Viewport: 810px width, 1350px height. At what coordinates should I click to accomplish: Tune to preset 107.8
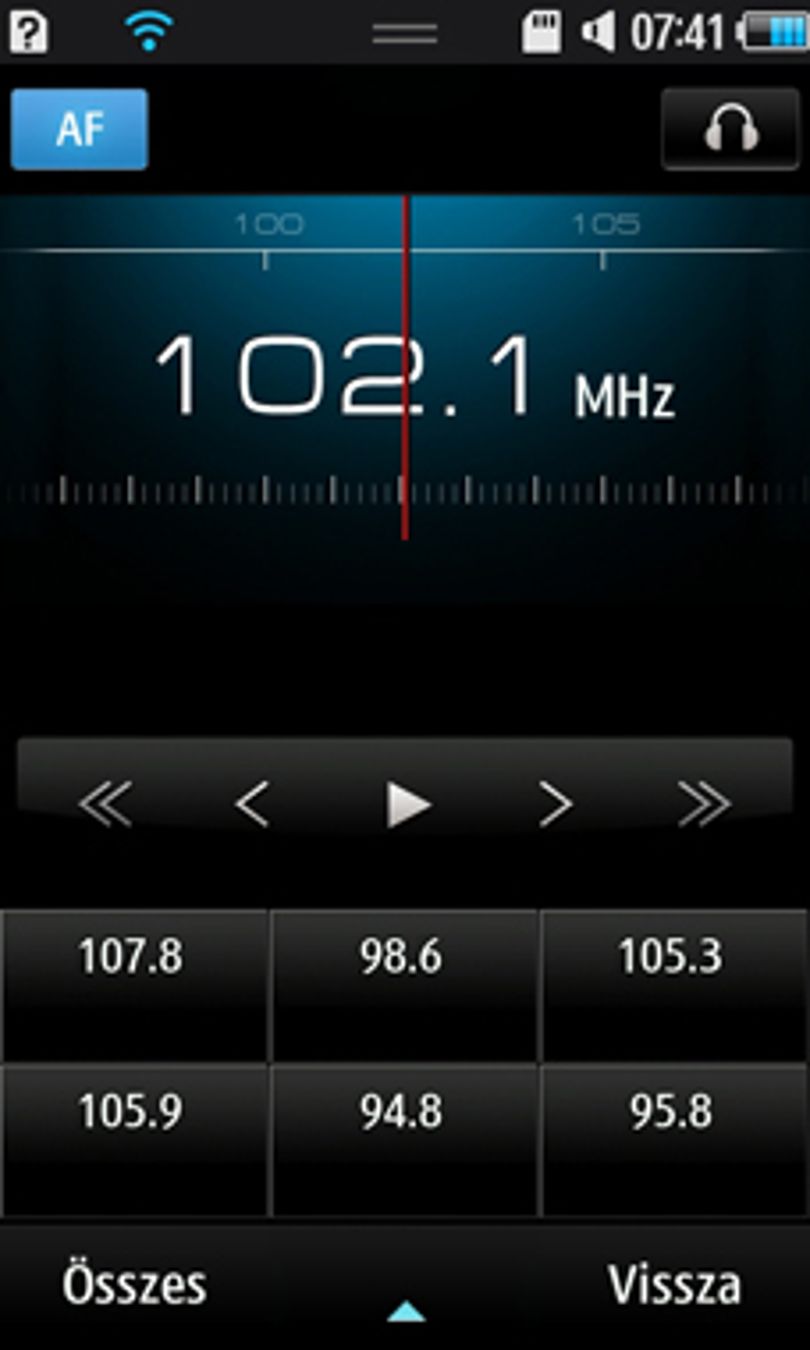134,986
